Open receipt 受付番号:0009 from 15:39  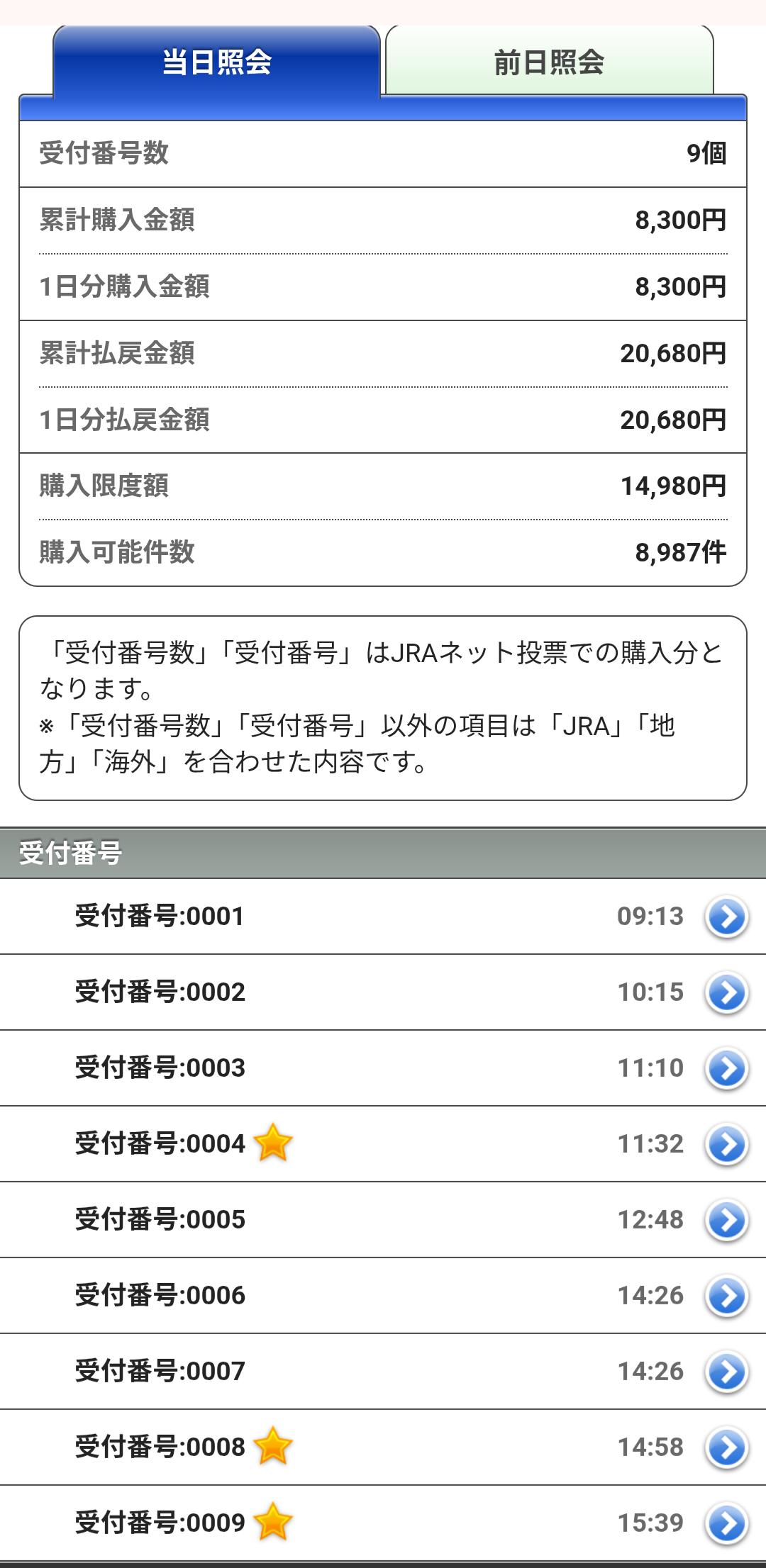coord(383,1523)
